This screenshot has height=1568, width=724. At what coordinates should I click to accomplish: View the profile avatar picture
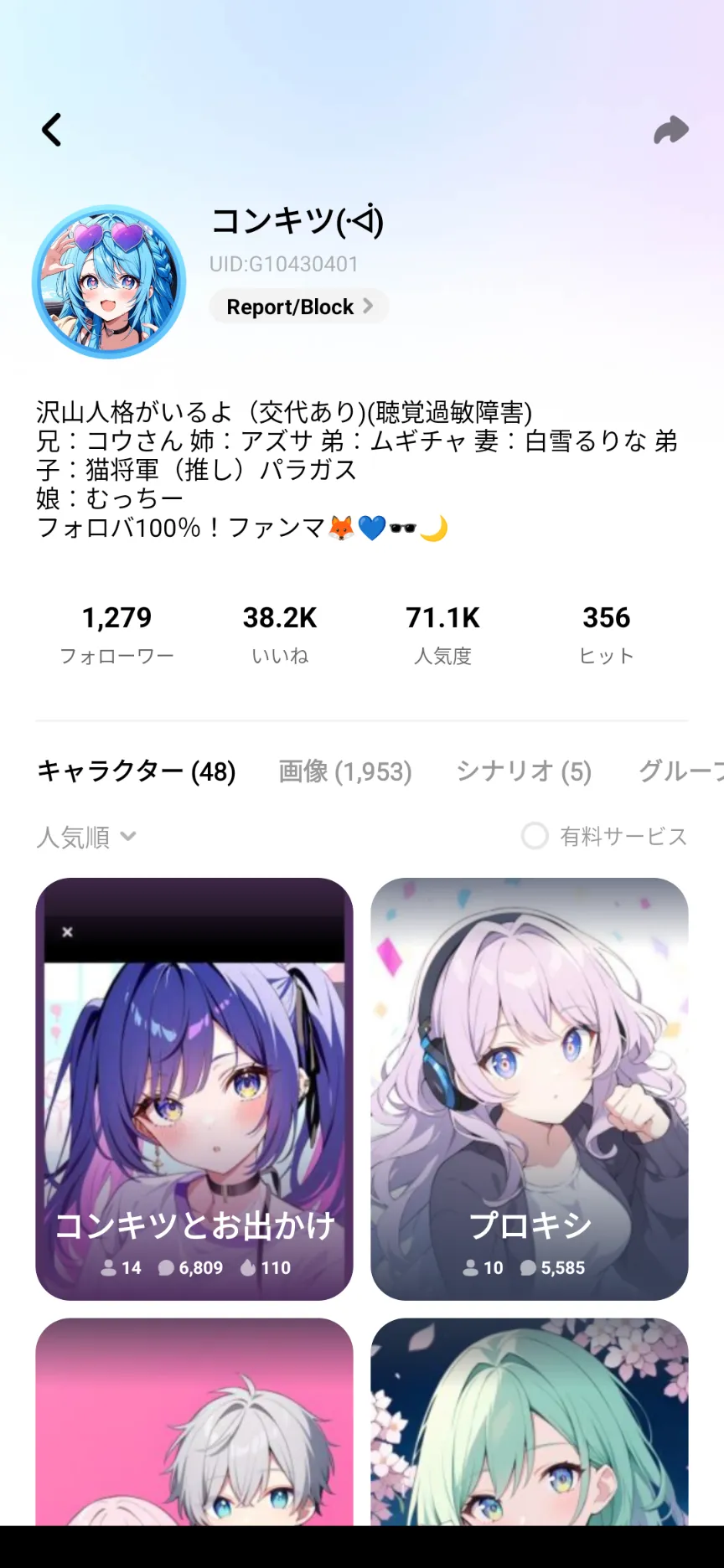(109, 282)
